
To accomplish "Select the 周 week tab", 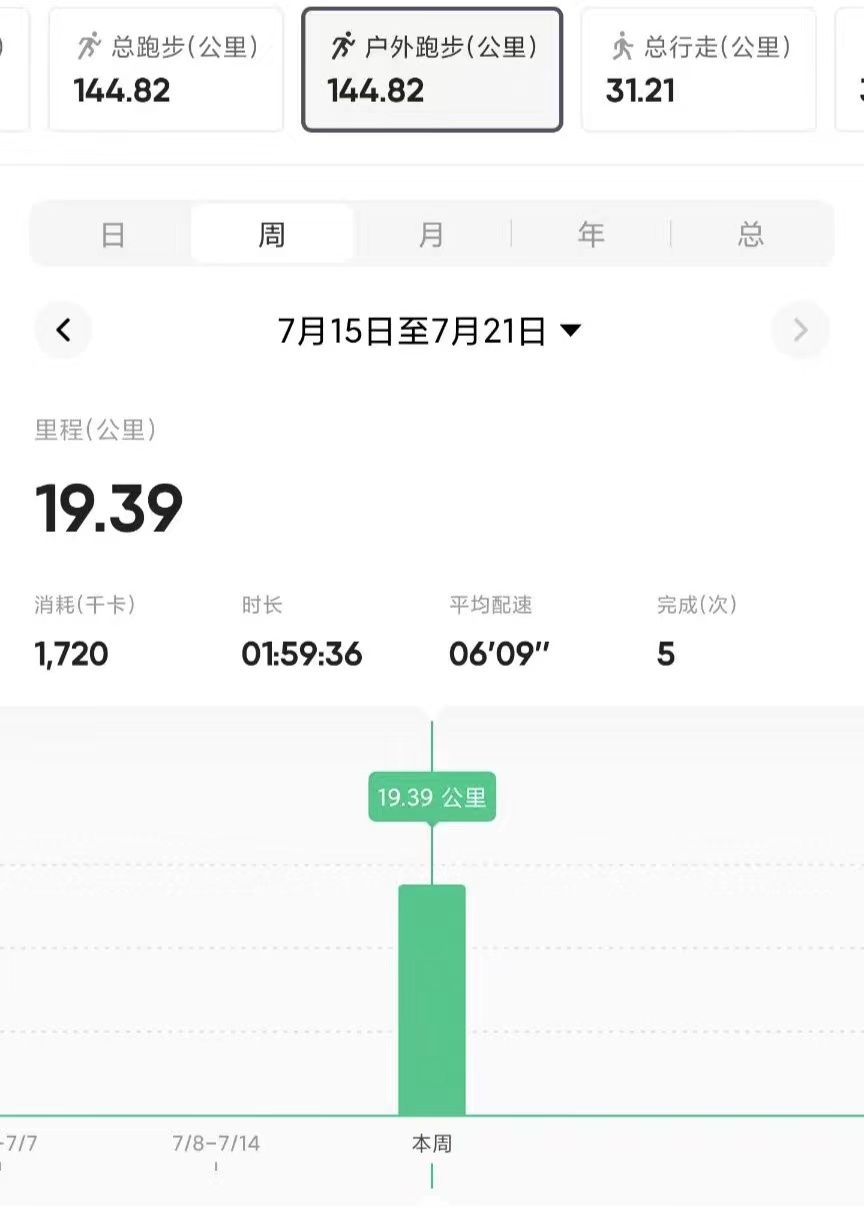I will coord(272,235).
